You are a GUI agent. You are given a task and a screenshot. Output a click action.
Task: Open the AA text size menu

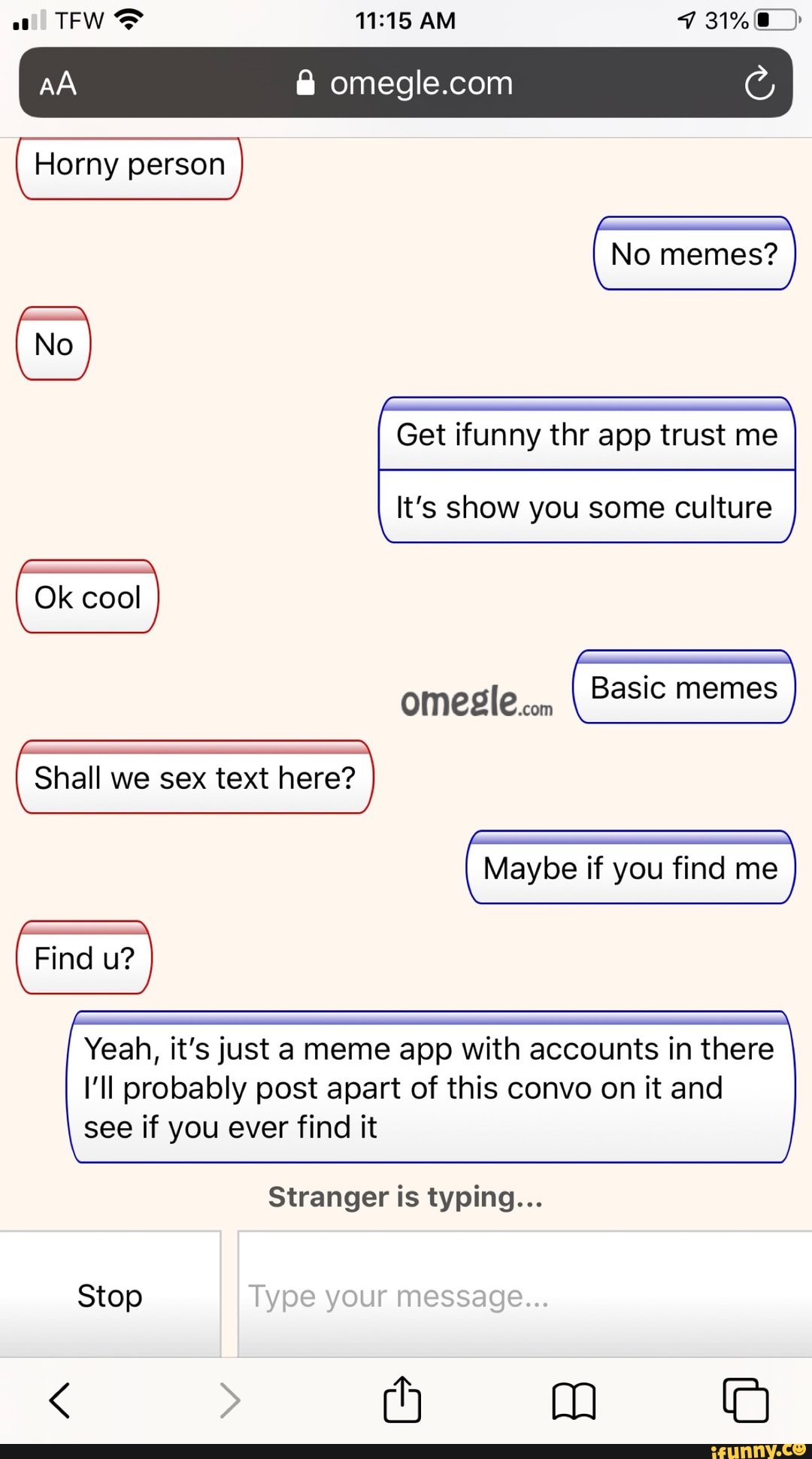[x=58, y=83]
